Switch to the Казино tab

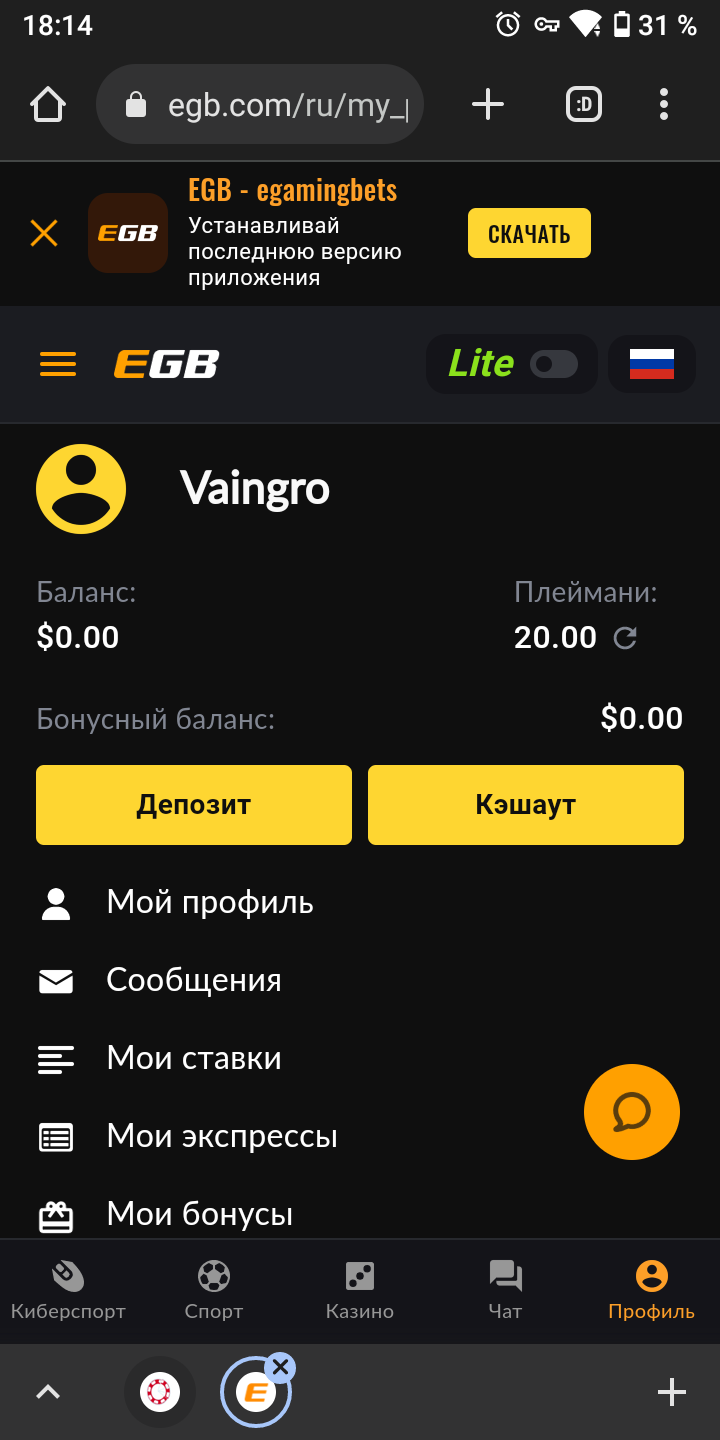point(360,1290)
